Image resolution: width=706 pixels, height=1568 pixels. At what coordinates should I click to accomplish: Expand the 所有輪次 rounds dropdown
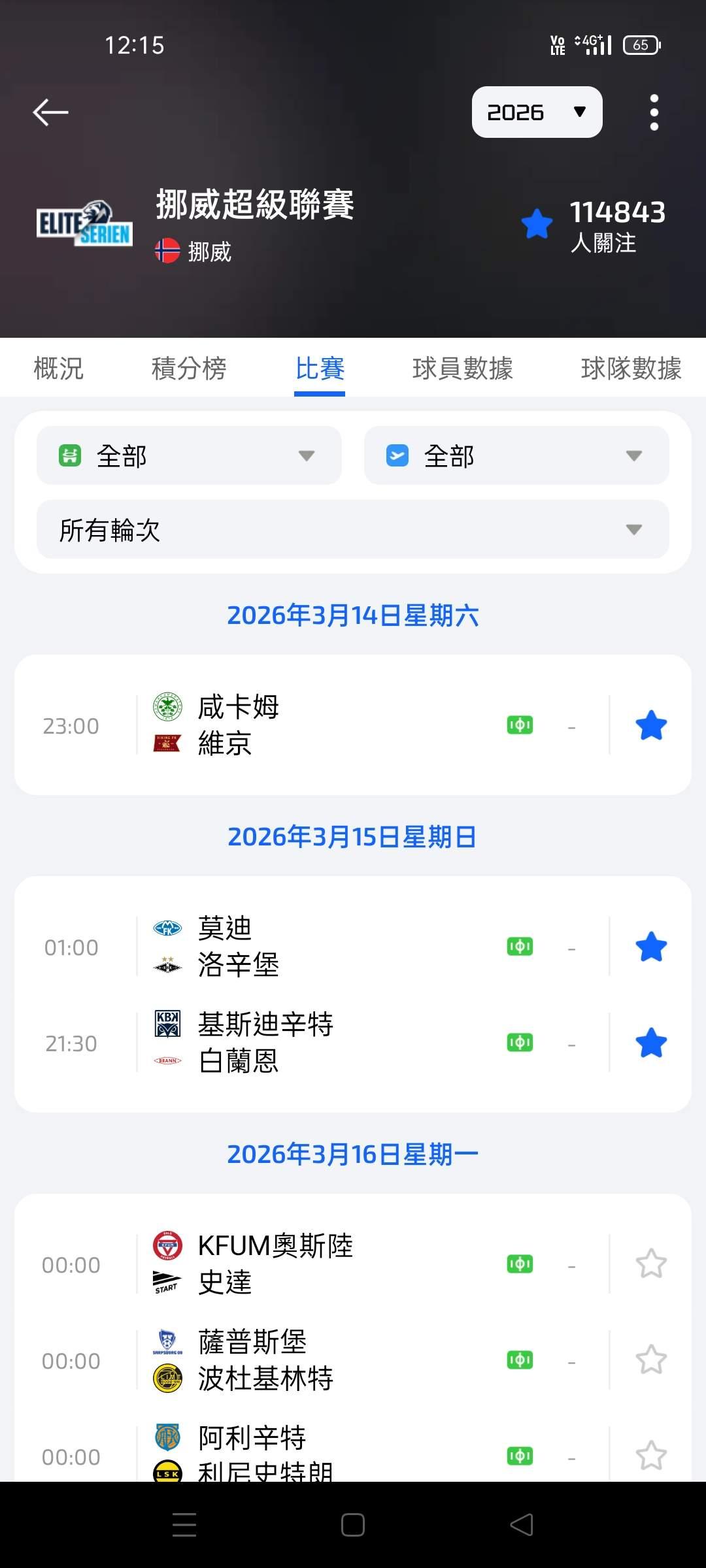point(353,530)
